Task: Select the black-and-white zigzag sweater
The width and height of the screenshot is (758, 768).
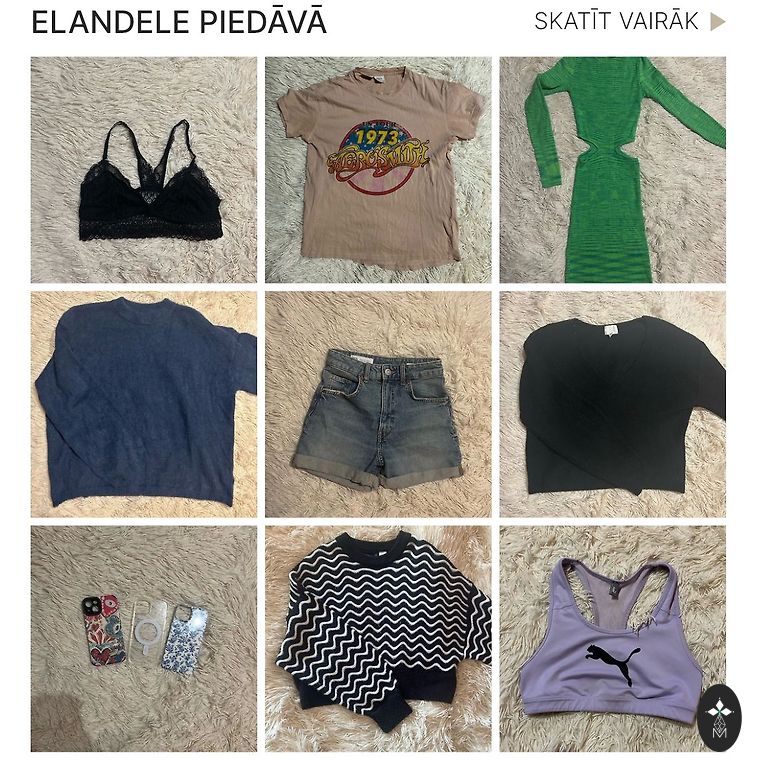Action: (378, 638)
